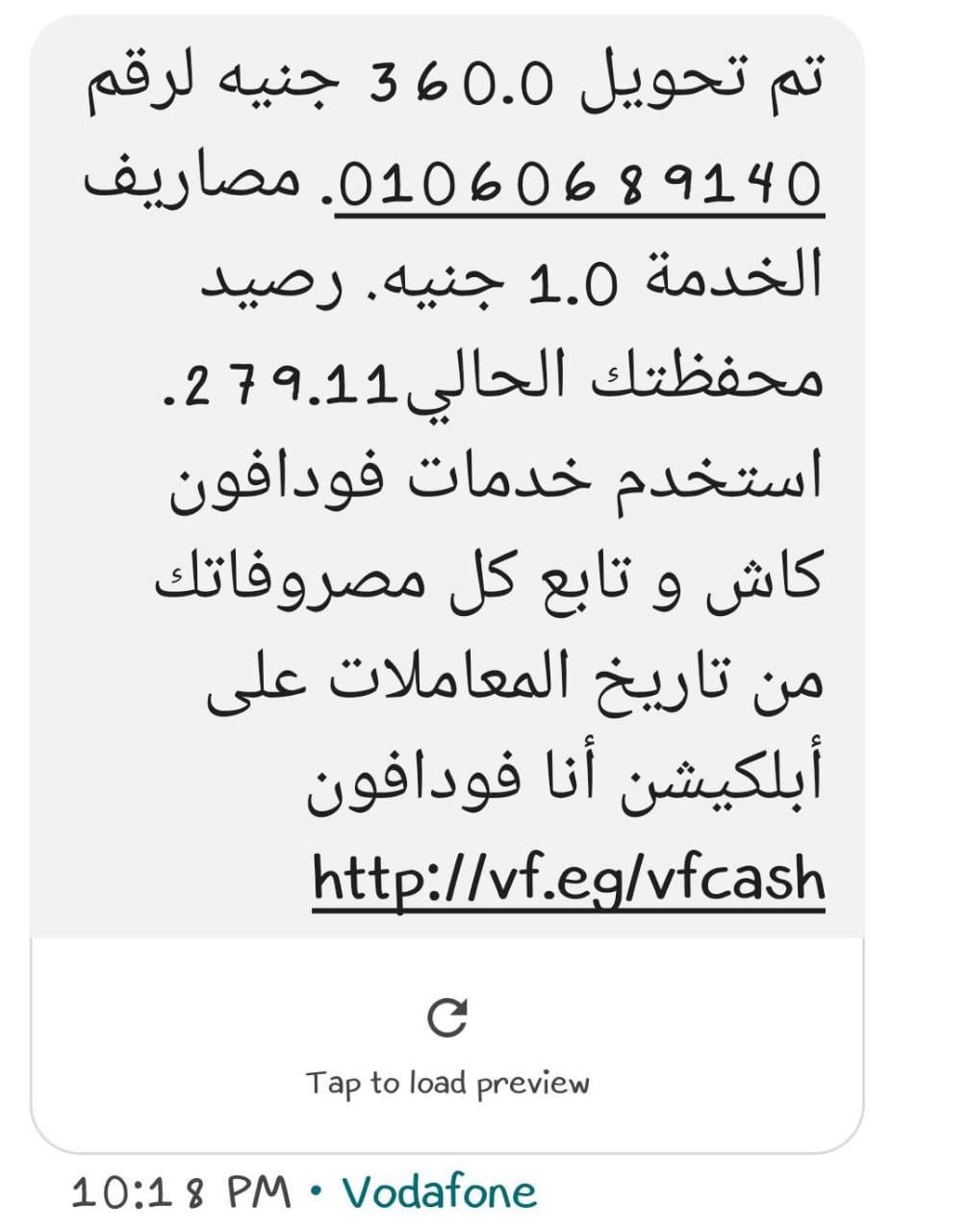The height and width of the screenshot is (1232, 968).
Task: Tap the underlined phone number 01060689140
Action: pyautogui.click(x=580, y=182)
